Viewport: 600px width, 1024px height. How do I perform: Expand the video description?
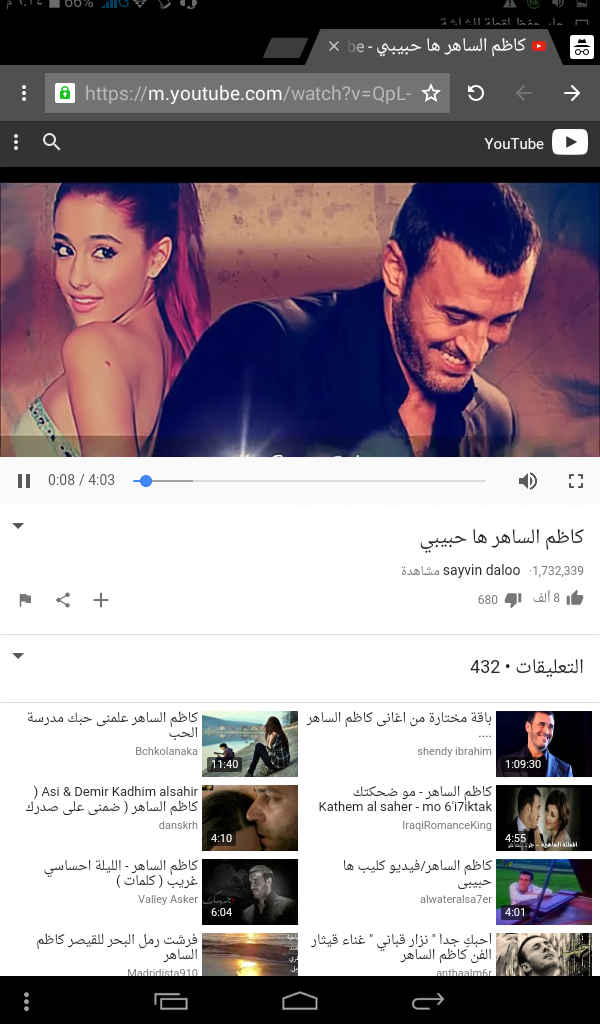pyautogui.click(x=18, y=525)
